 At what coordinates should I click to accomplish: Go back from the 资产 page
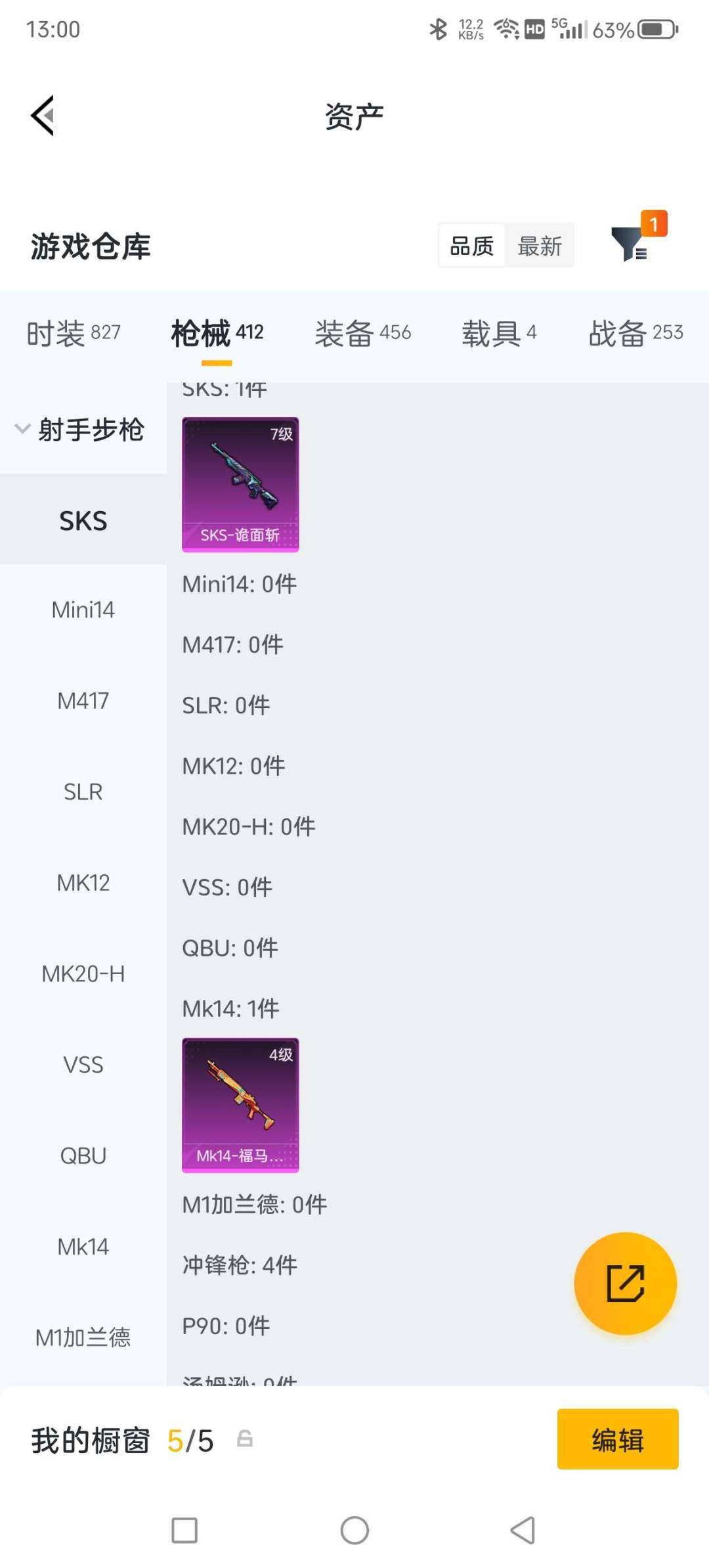pos(43,116)
